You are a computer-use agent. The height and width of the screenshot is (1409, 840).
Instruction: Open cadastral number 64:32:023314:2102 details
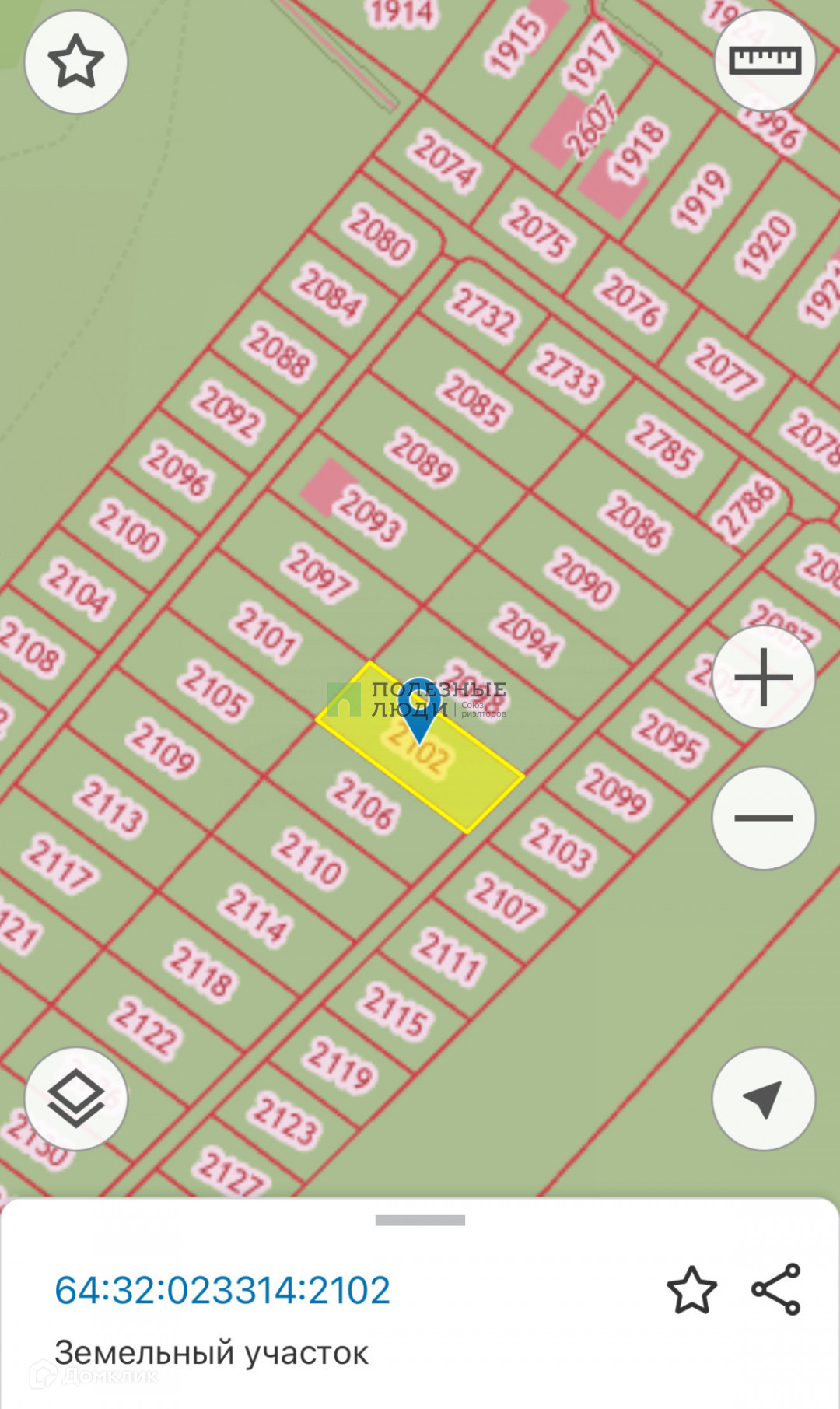[222, 1290]
